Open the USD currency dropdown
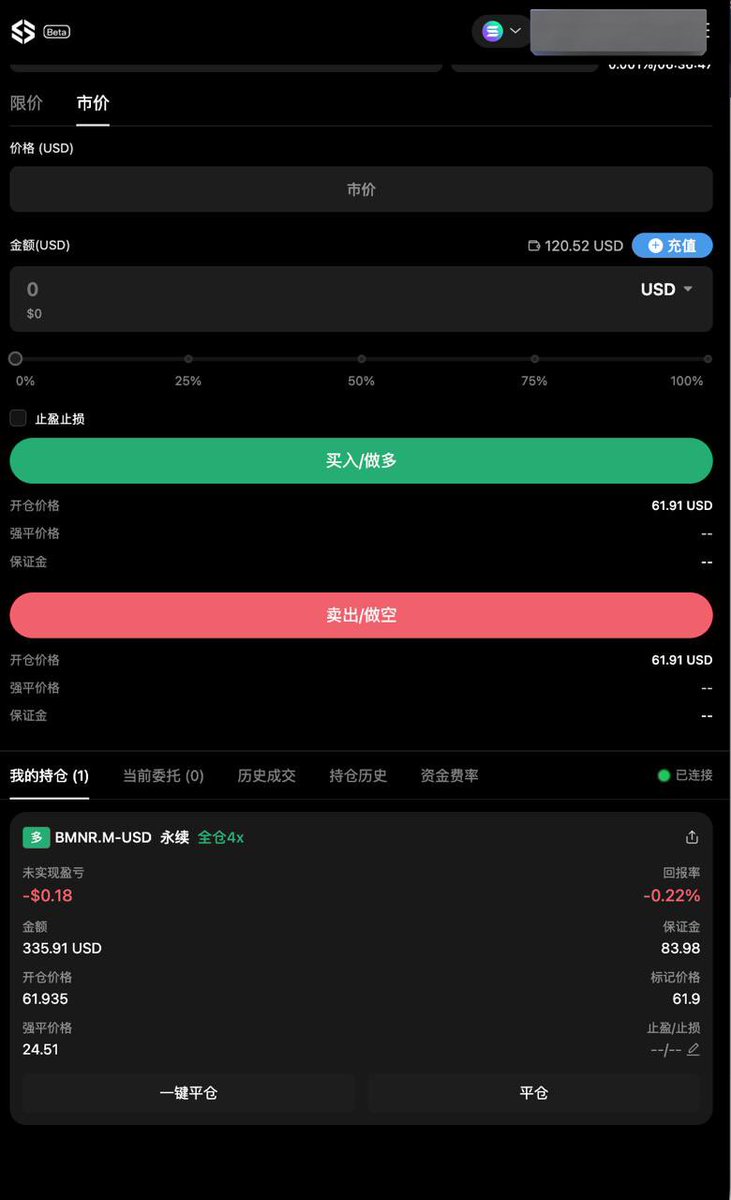The height and width of the screenshot is (1200, 731). tap(667, 289)
